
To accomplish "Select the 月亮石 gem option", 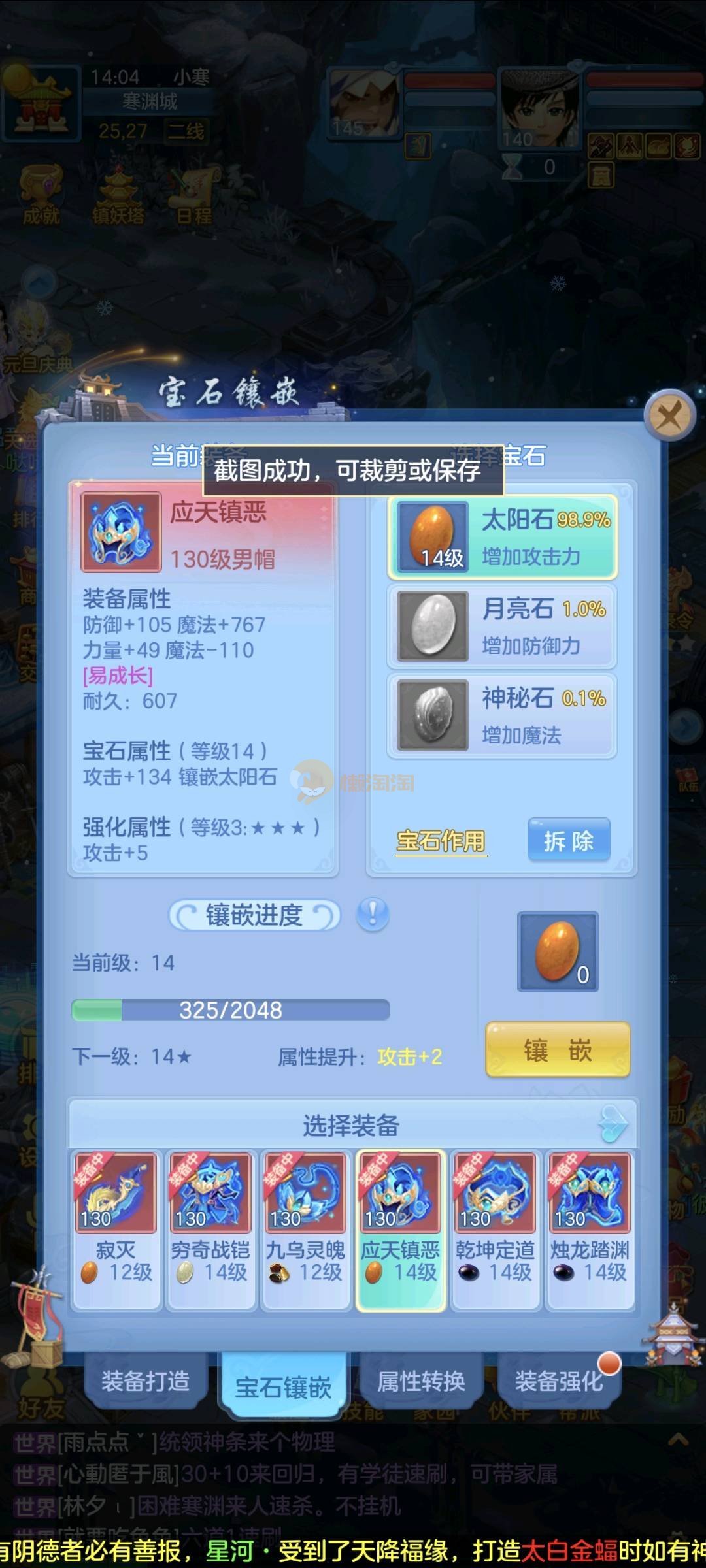I will click(x=502, y=626).
